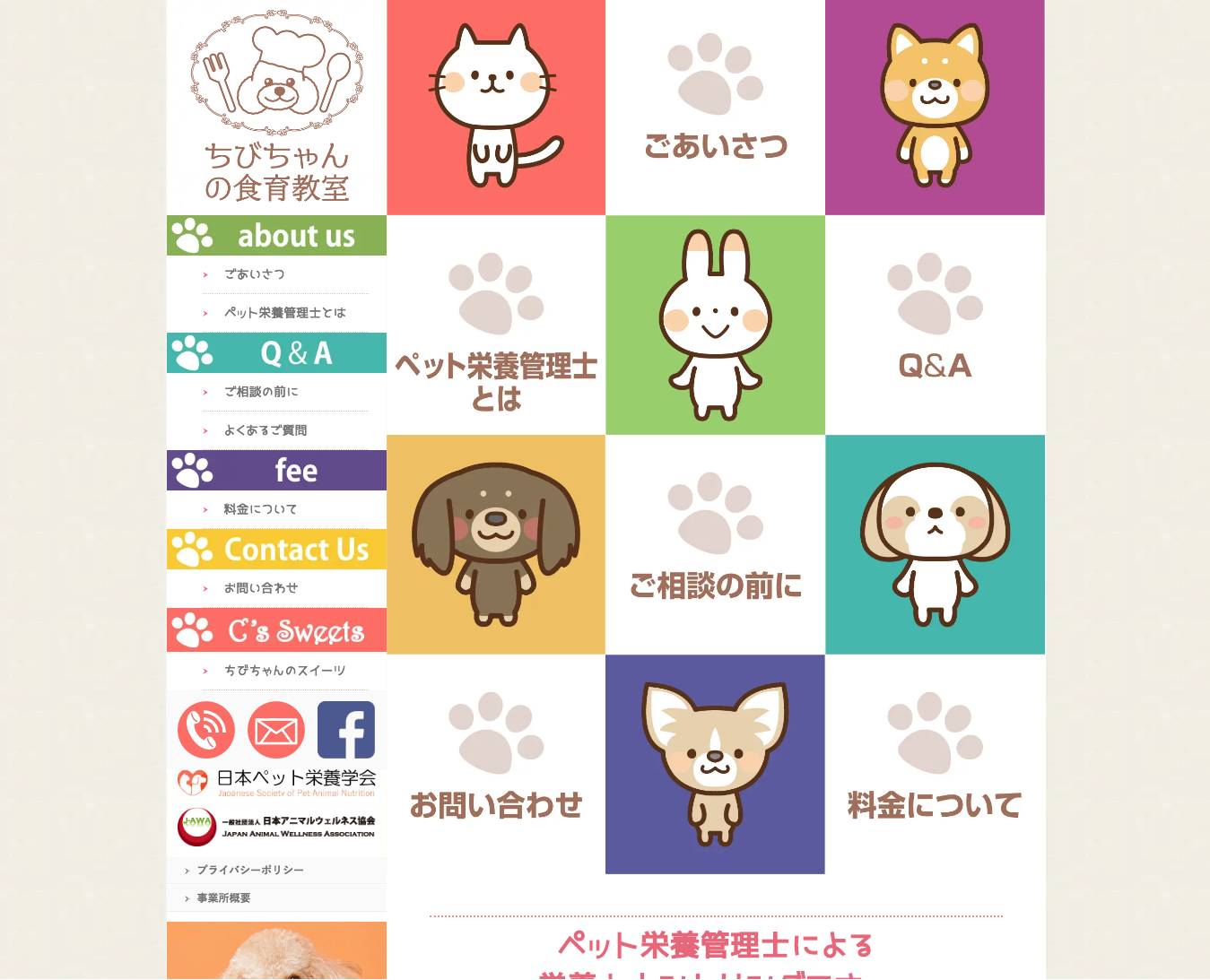The height and width of the screenshot is (980, 1210).
Task: Open よくあるご質問 in the sidebar
Action: tap(266, 430)
